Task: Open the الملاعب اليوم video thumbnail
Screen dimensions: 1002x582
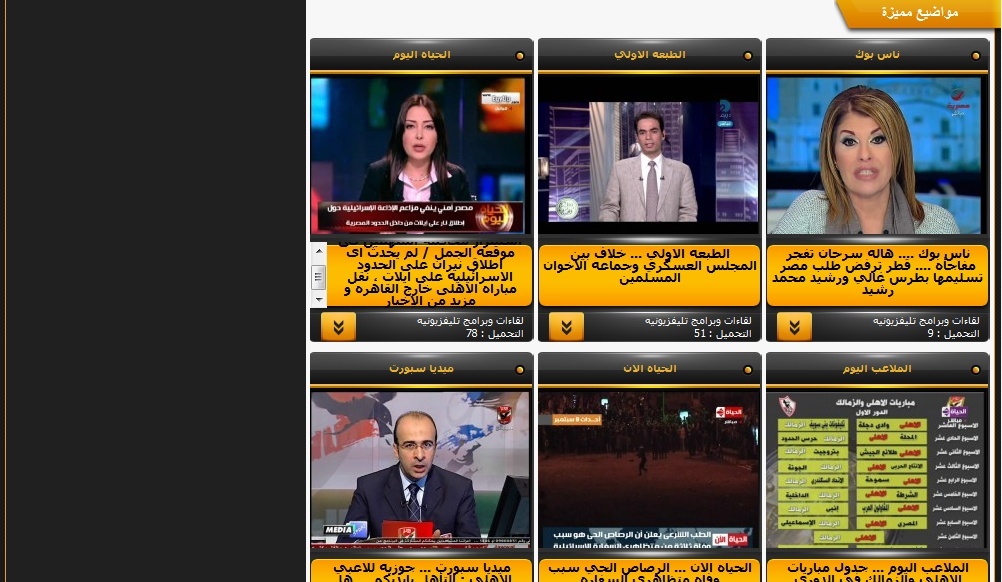Action: coord(877,470)
